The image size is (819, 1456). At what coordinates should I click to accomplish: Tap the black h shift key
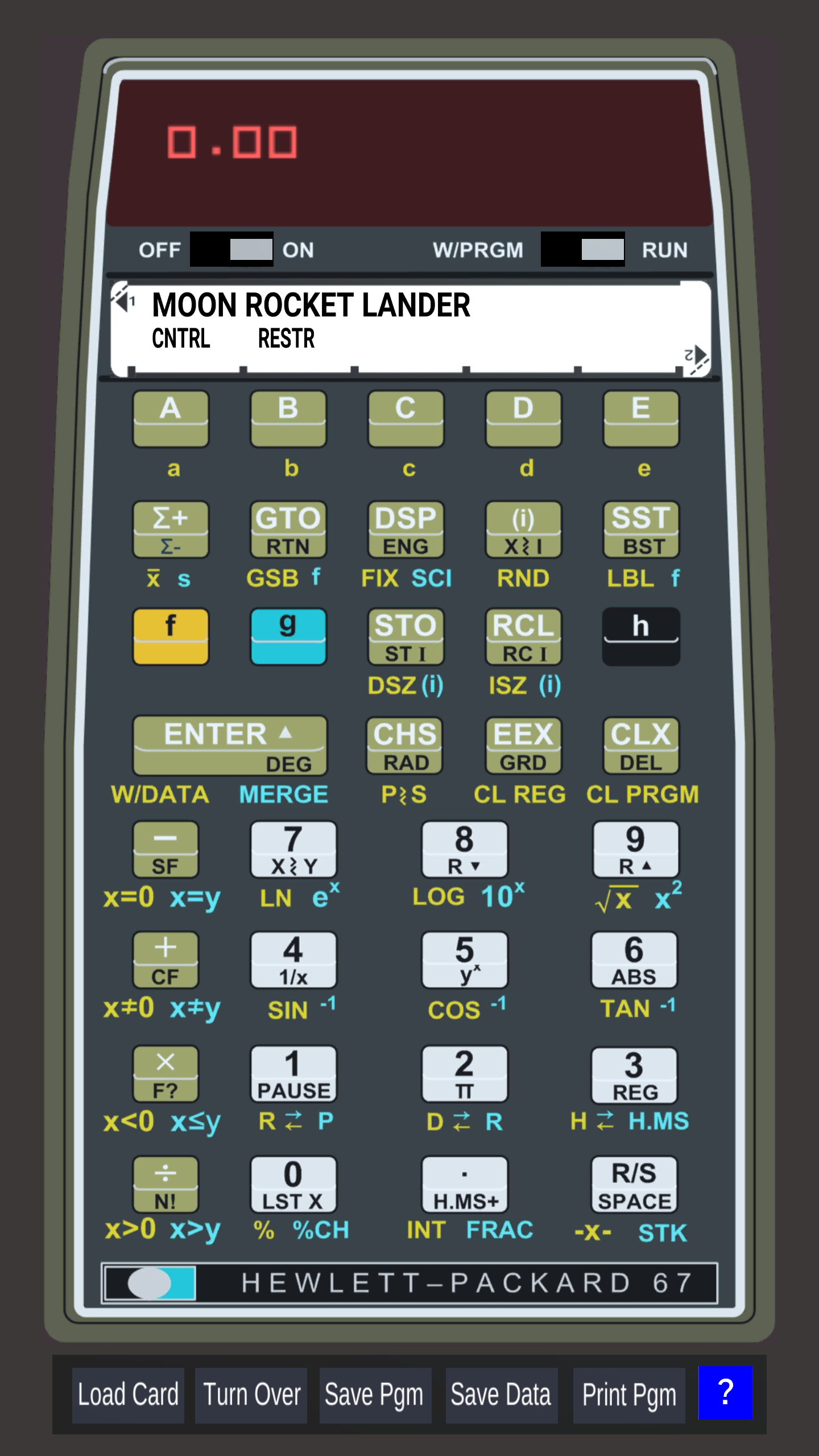640,636
